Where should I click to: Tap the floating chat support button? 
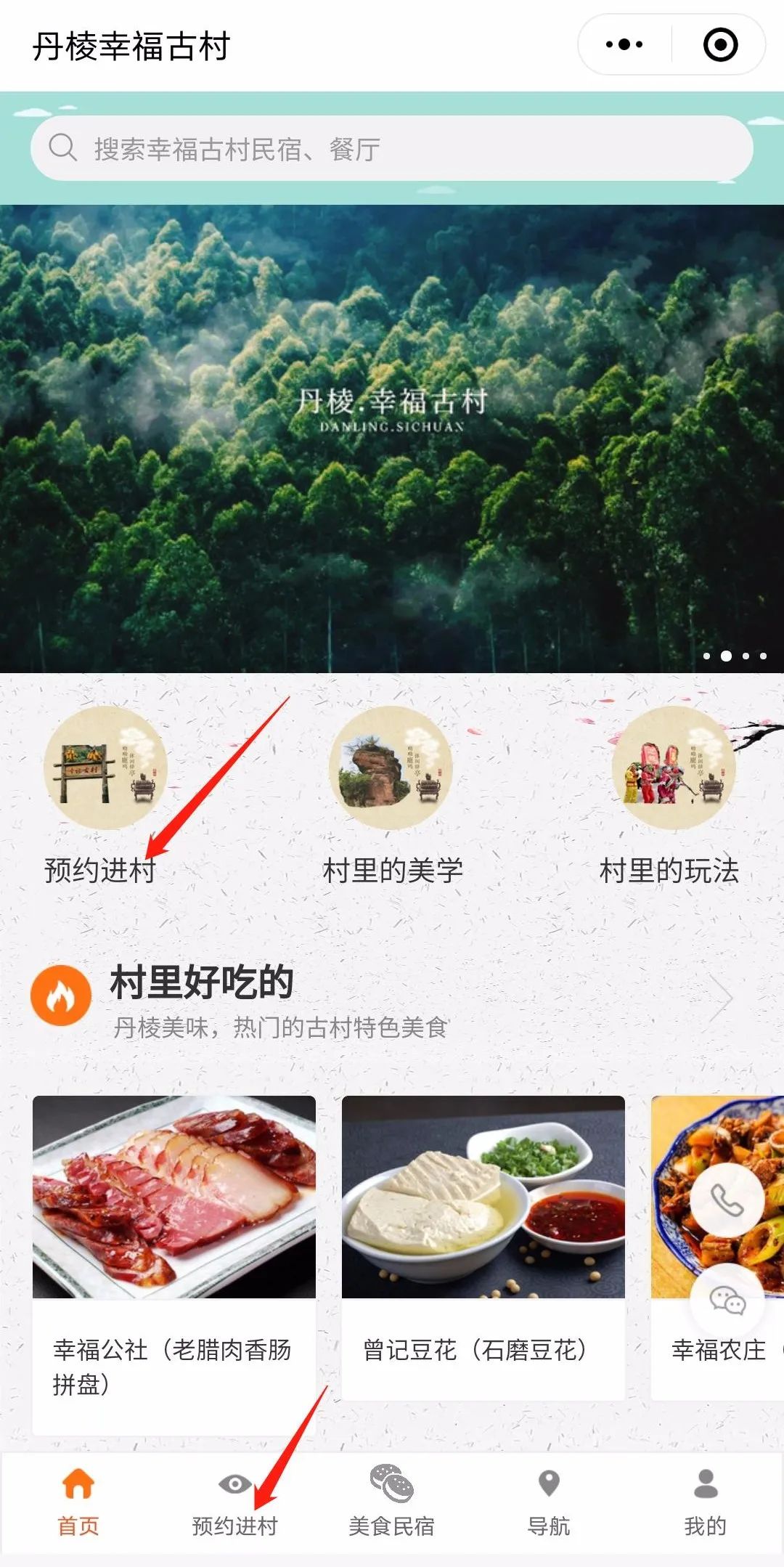click(727, 1300)
